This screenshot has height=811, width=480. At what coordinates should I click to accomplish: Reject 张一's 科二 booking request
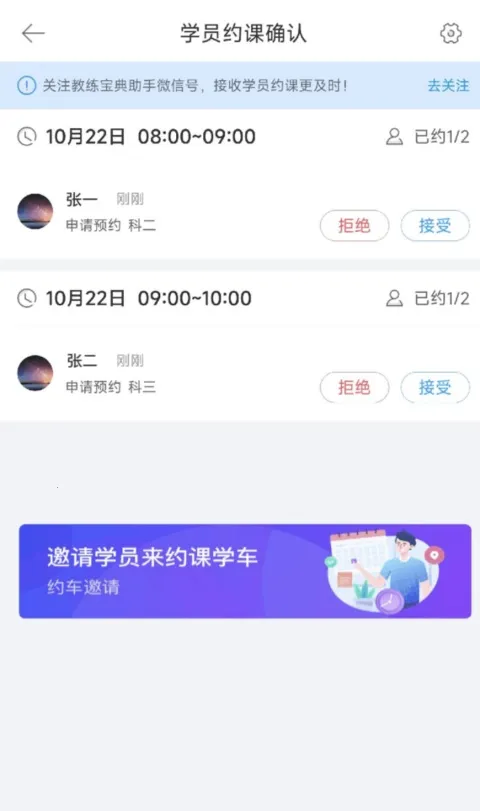click(x=354, y=226)
